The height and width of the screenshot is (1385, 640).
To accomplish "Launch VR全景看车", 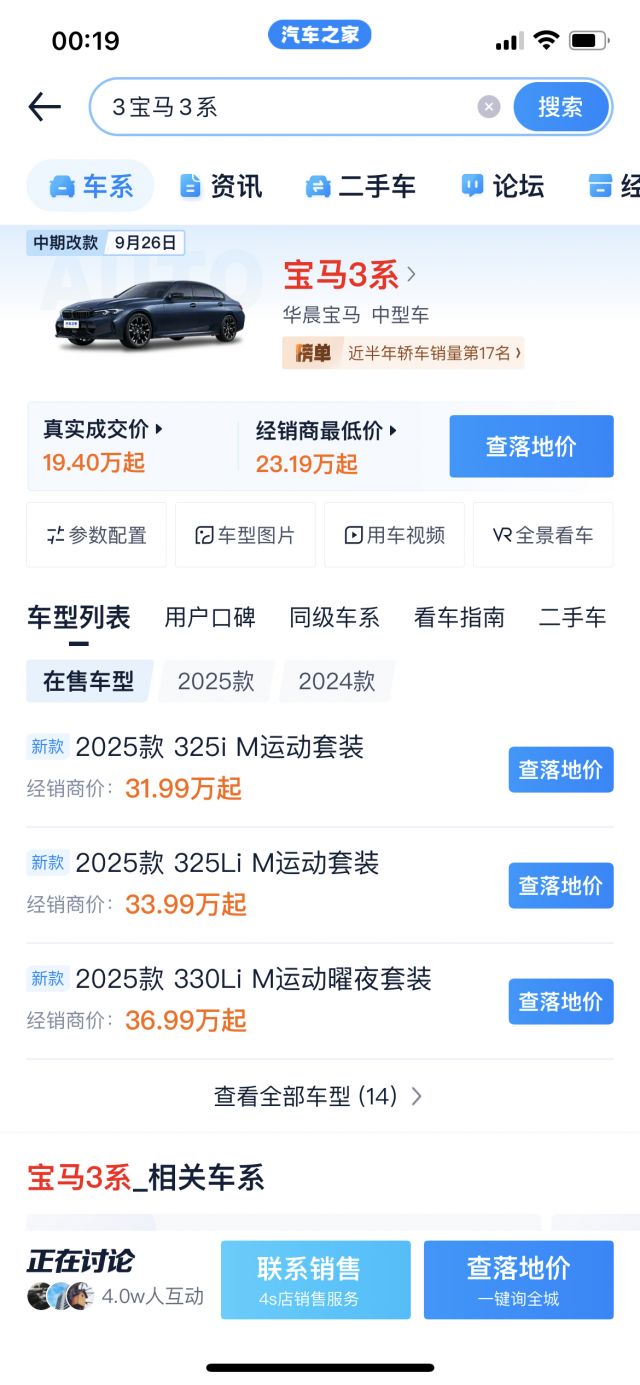I will pos(543,535).
